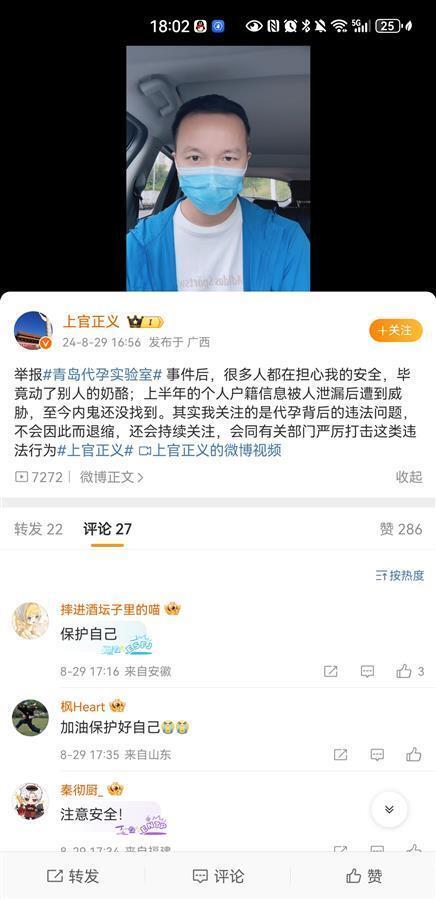Open the #青岛代孕实验室# hashtag link
This screenshot has width=436, height=900.
tap(103, 375)
